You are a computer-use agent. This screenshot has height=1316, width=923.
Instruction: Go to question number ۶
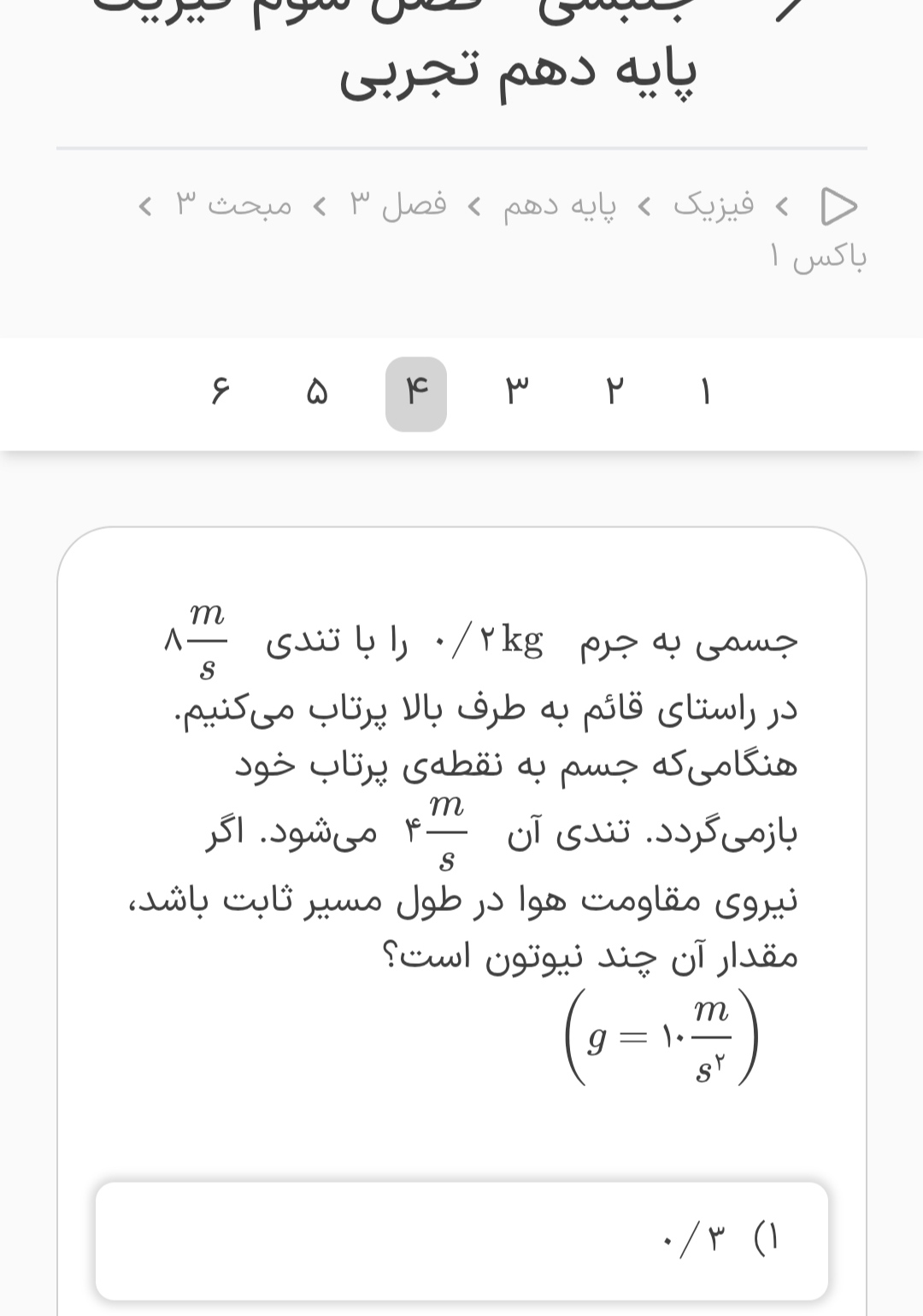pos(220,394)
